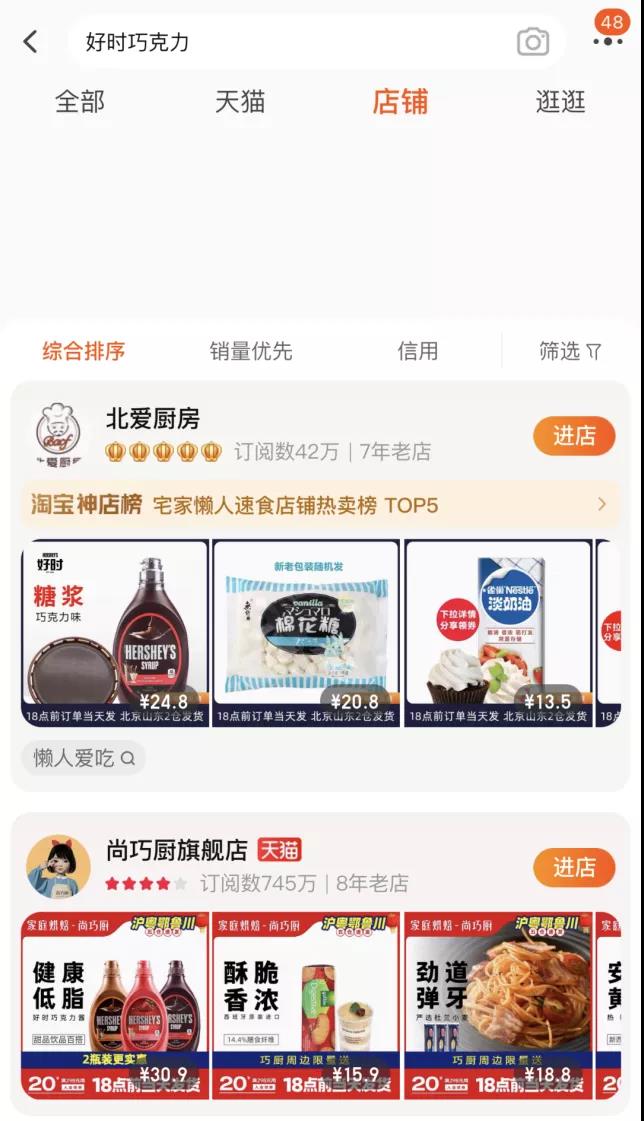Switch to the 全部 tab

coord(80,101)
